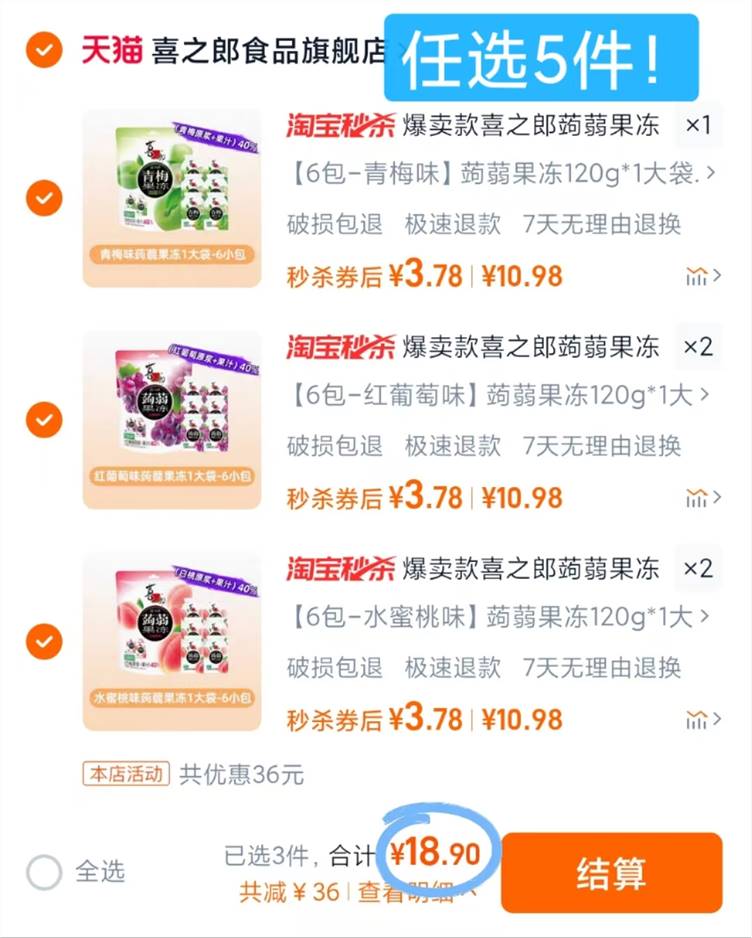Viewport: 752px width, 938px height.
Task: Click the 淘宝秒杀 badge on the plum flavor item
Action: click(x=341, y=126)
